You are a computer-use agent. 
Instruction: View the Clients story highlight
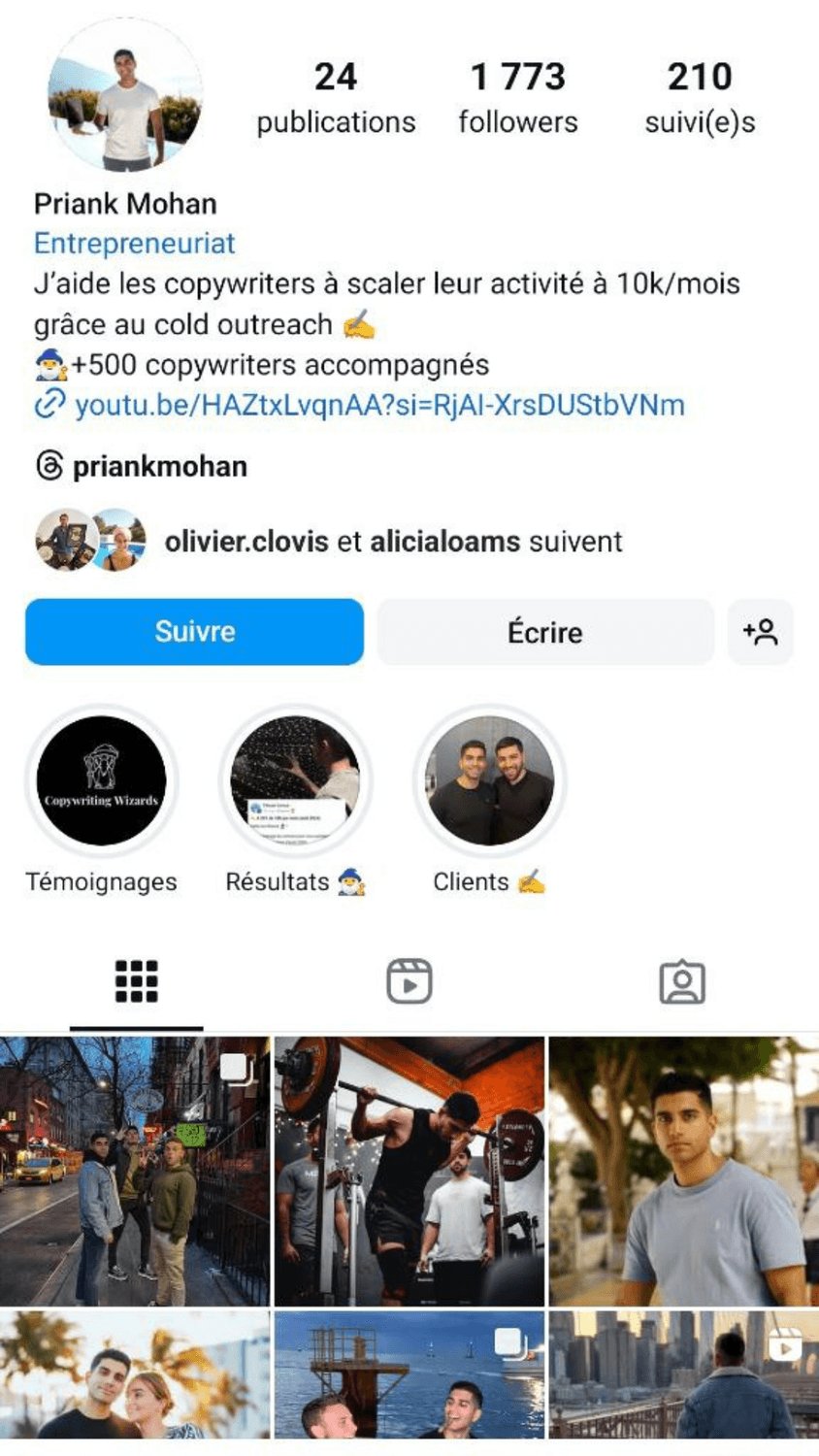coord(489,780)
